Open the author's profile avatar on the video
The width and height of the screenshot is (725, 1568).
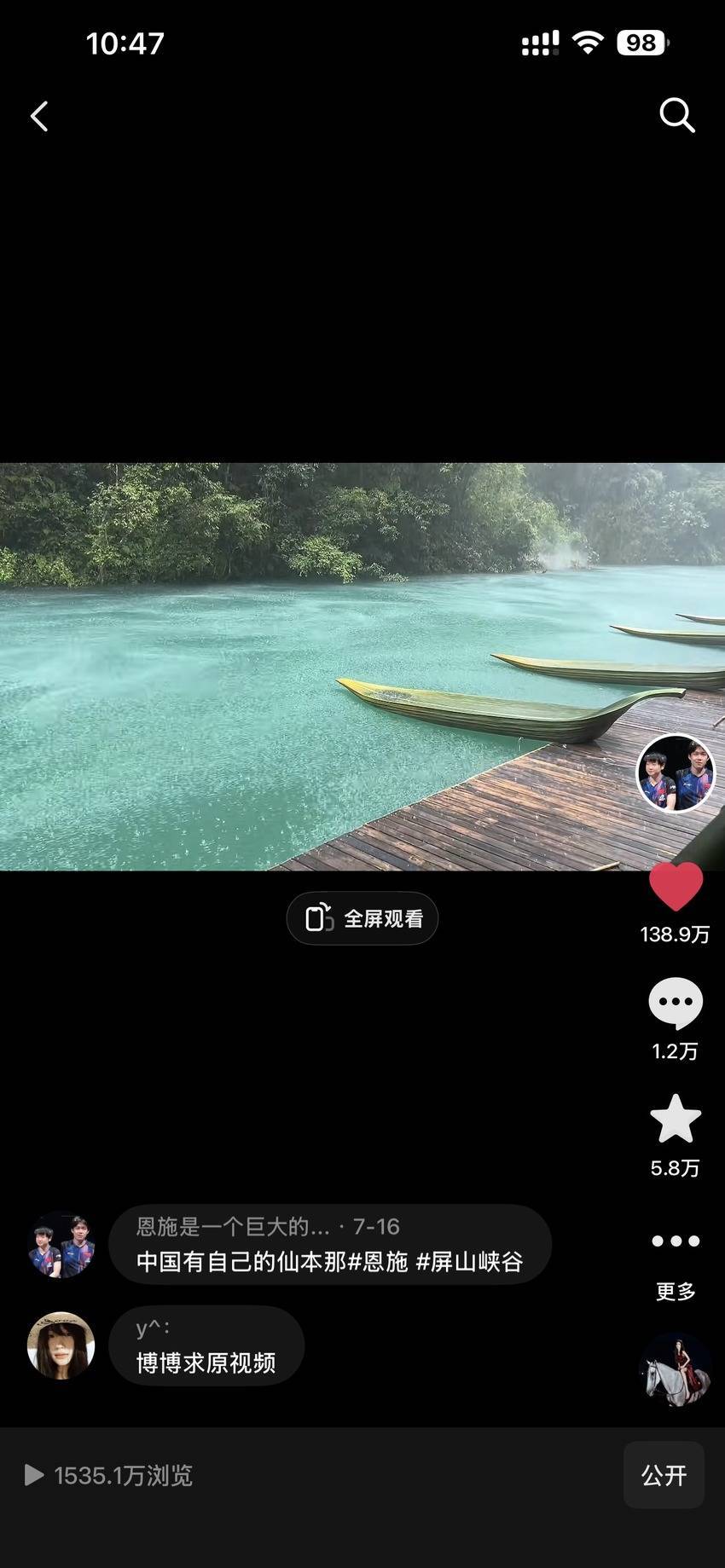[676, 773]
